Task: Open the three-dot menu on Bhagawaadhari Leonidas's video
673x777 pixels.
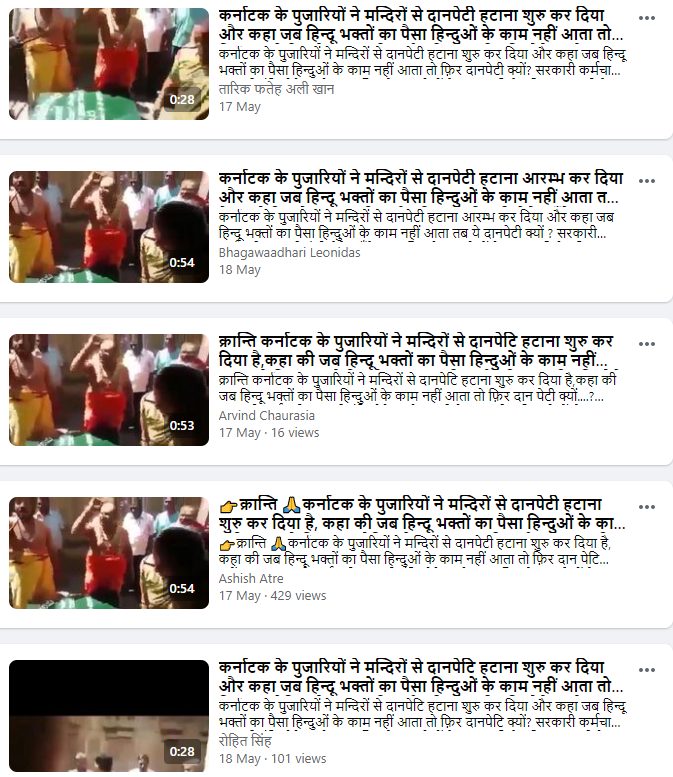Action: pos(647,181)
